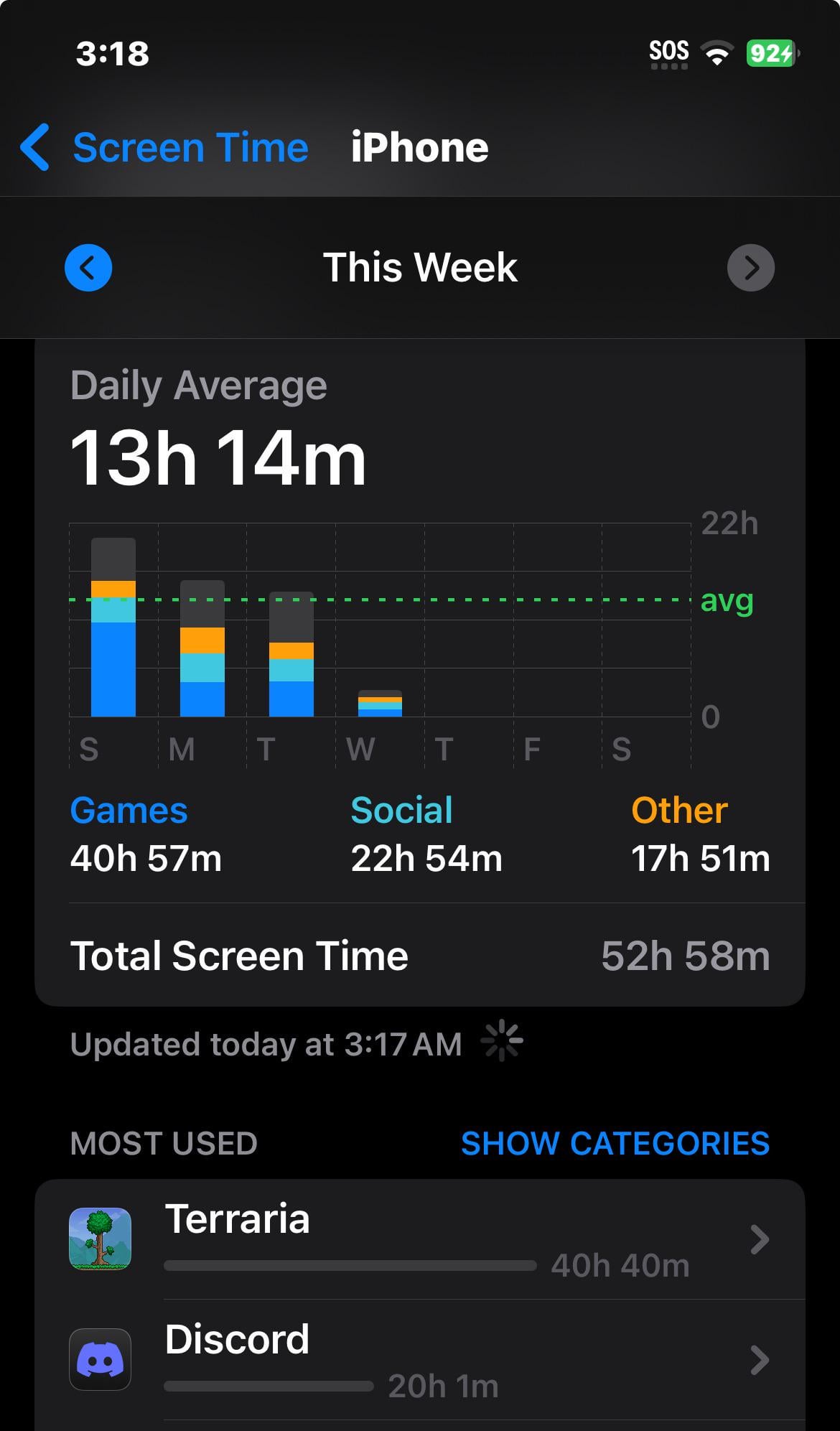The height and width of the screenshot is (1431, 840).
Task: Select Sunday's bar in usage chart
Action: [113, 628]
